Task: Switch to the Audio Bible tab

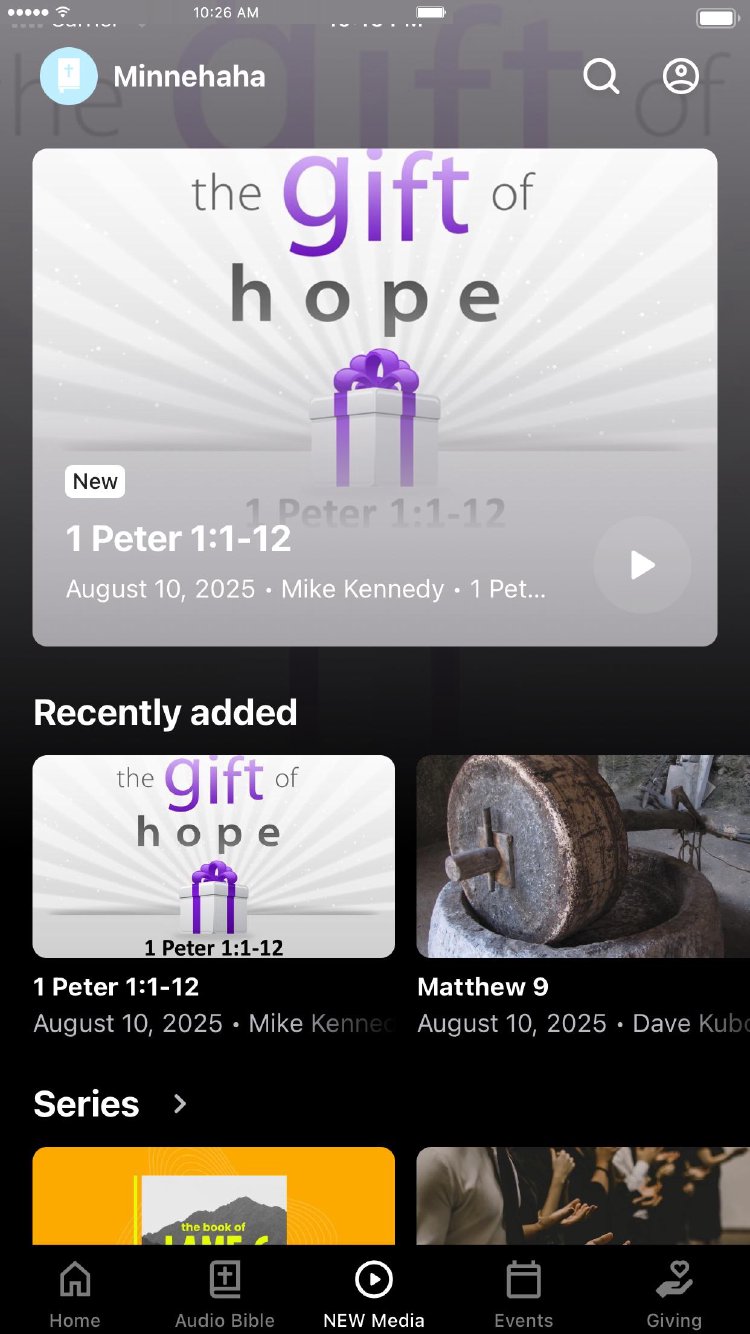Action: coord(225,1294)
